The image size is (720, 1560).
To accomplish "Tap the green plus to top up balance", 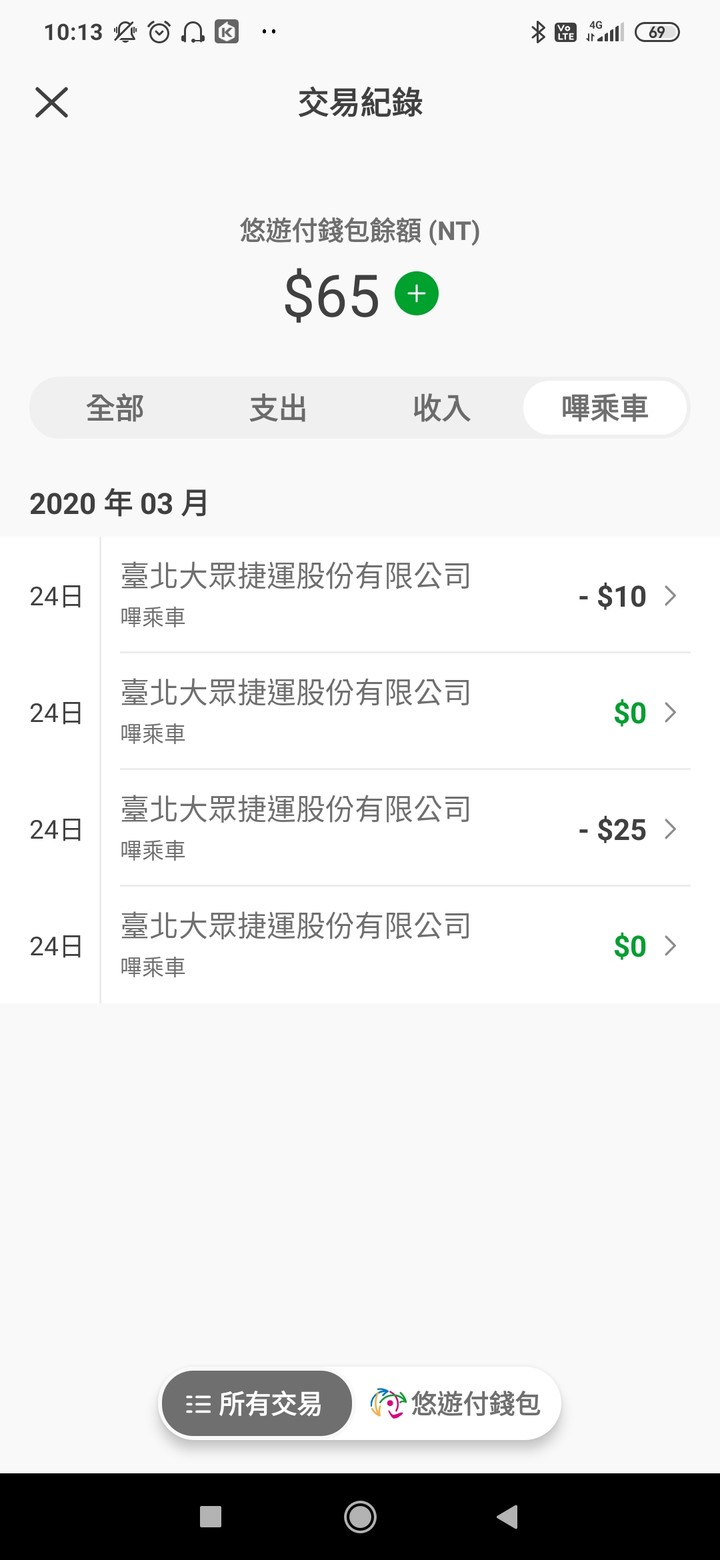I will pyautogui.click(x=416, y=294).
